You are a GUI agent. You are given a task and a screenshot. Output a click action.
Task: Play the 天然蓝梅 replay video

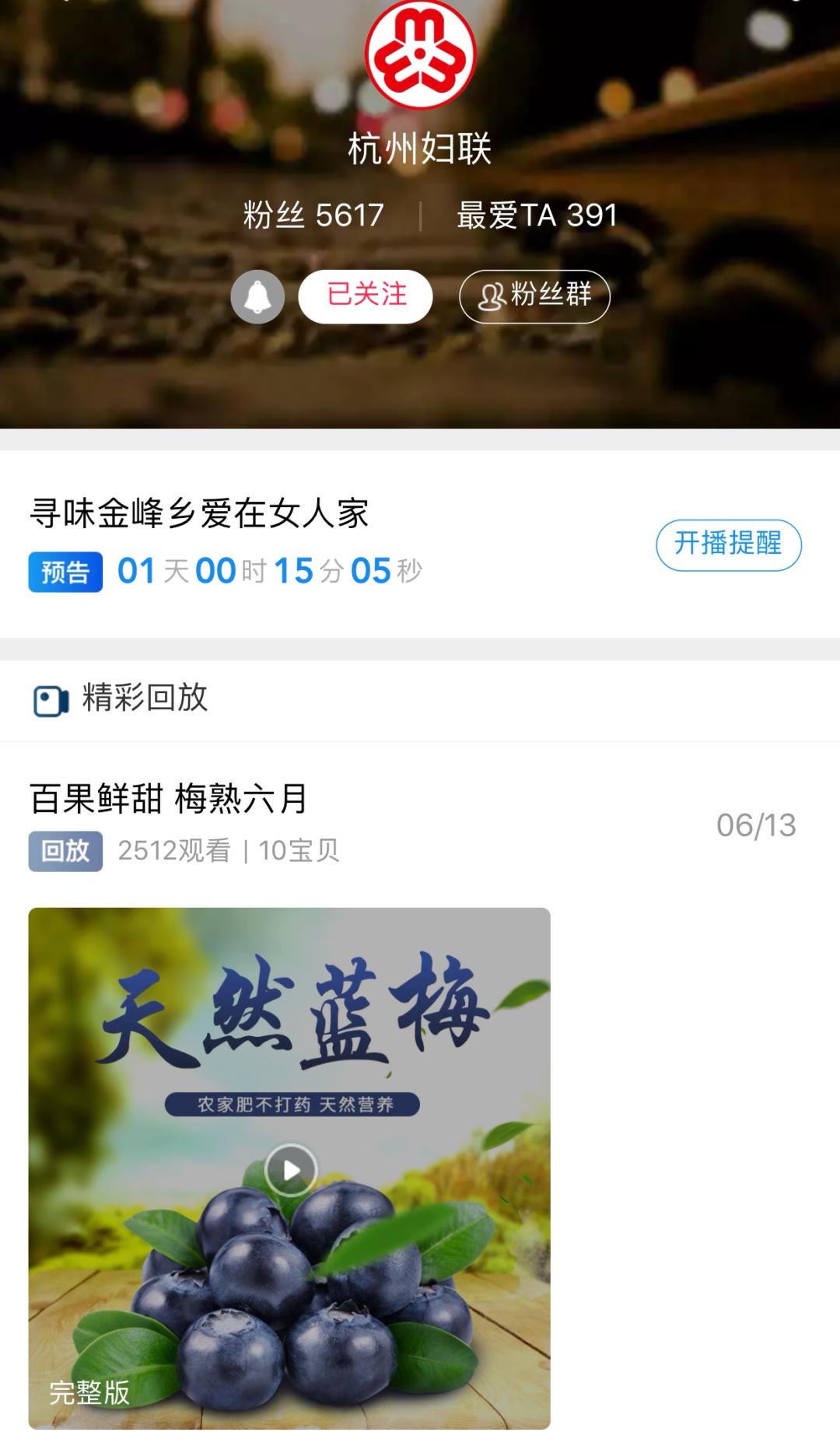[x=289, y=1168]
